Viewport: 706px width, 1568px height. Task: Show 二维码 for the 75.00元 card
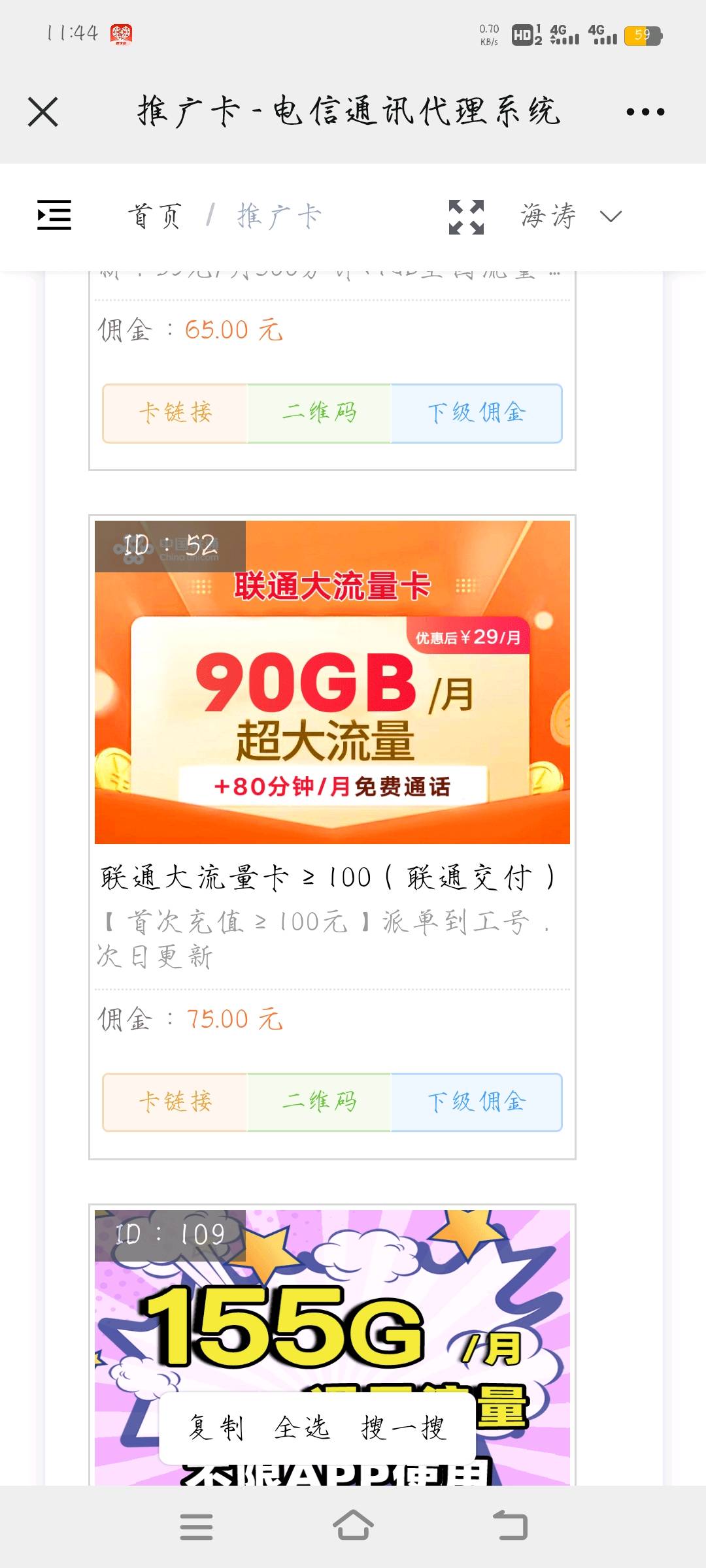(319, 1102)
